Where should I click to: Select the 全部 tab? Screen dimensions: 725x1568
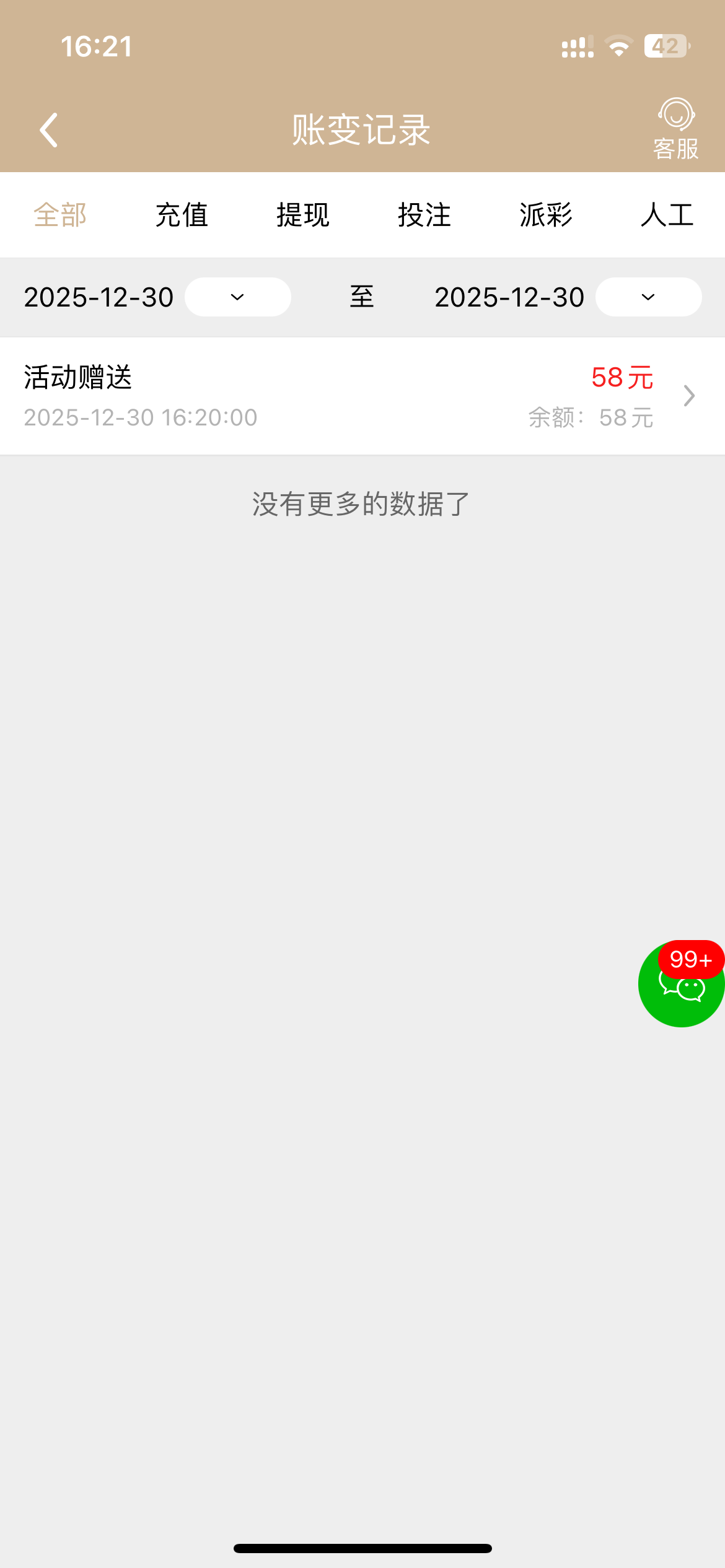(x=60, y=215)
